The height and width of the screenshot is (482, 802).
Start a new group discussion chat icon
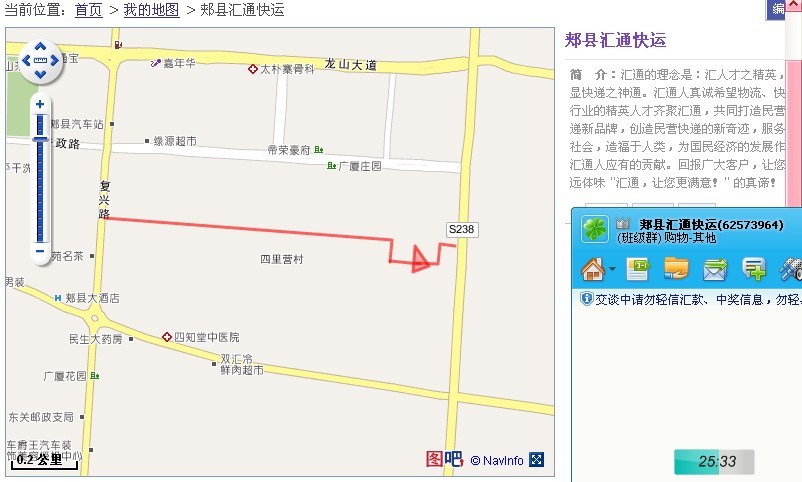pos(753,268)
